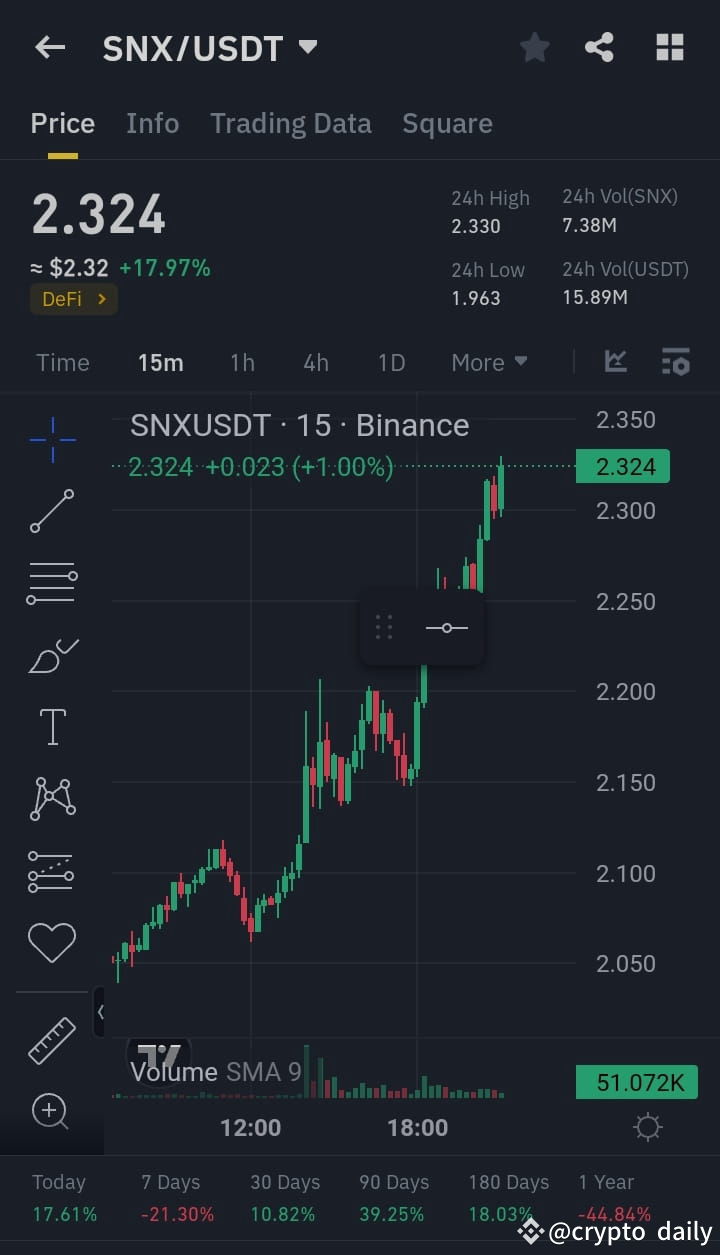Open the horizontal lines drawing tool
The image size is (720, 1255).
52,583
